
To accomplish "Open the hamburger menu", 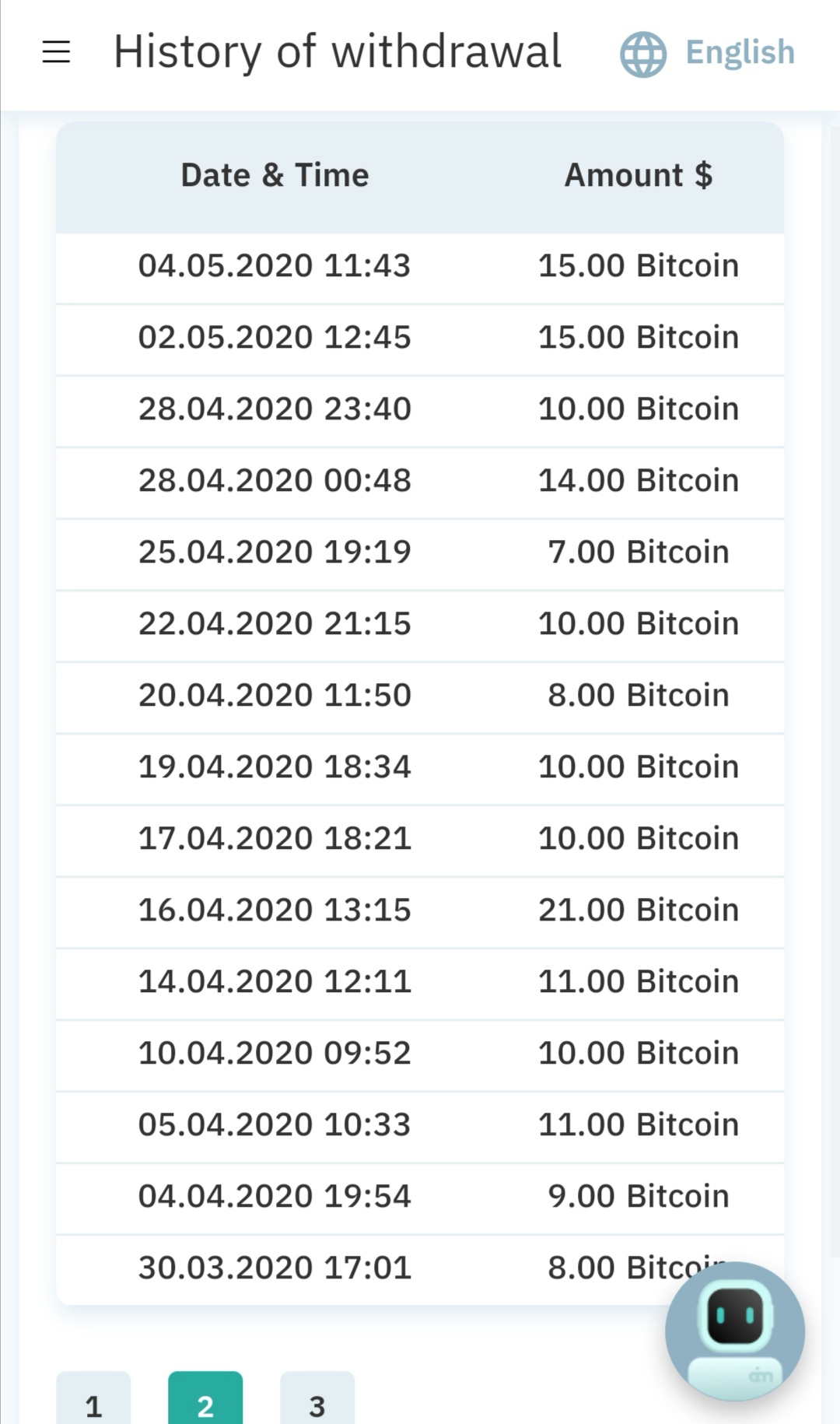I will [x=56, y=52].
